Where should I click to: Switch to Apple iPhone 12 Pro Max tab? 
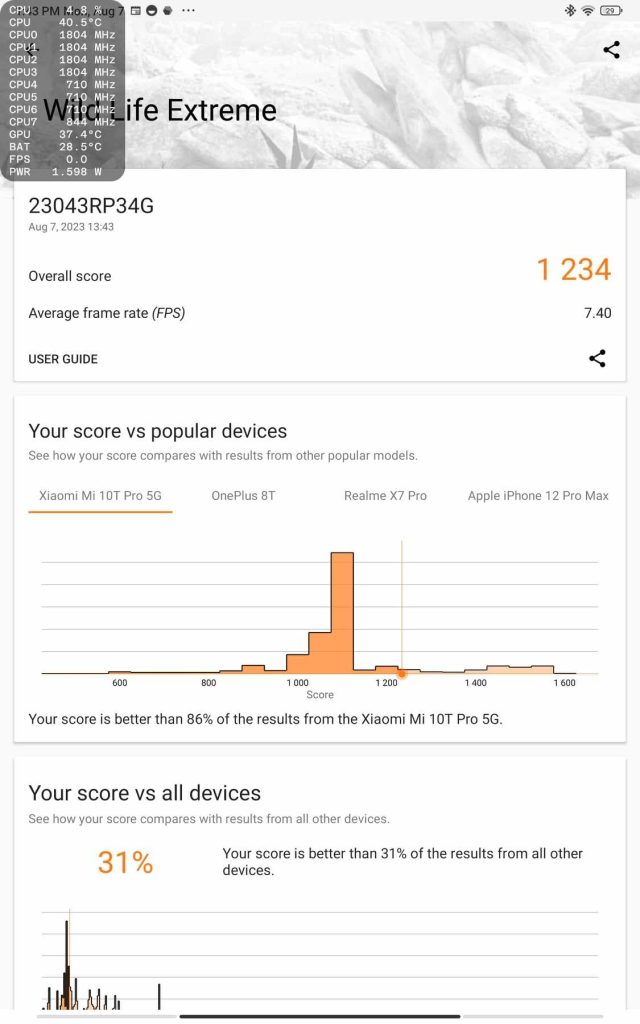click(x=538, y=496)
